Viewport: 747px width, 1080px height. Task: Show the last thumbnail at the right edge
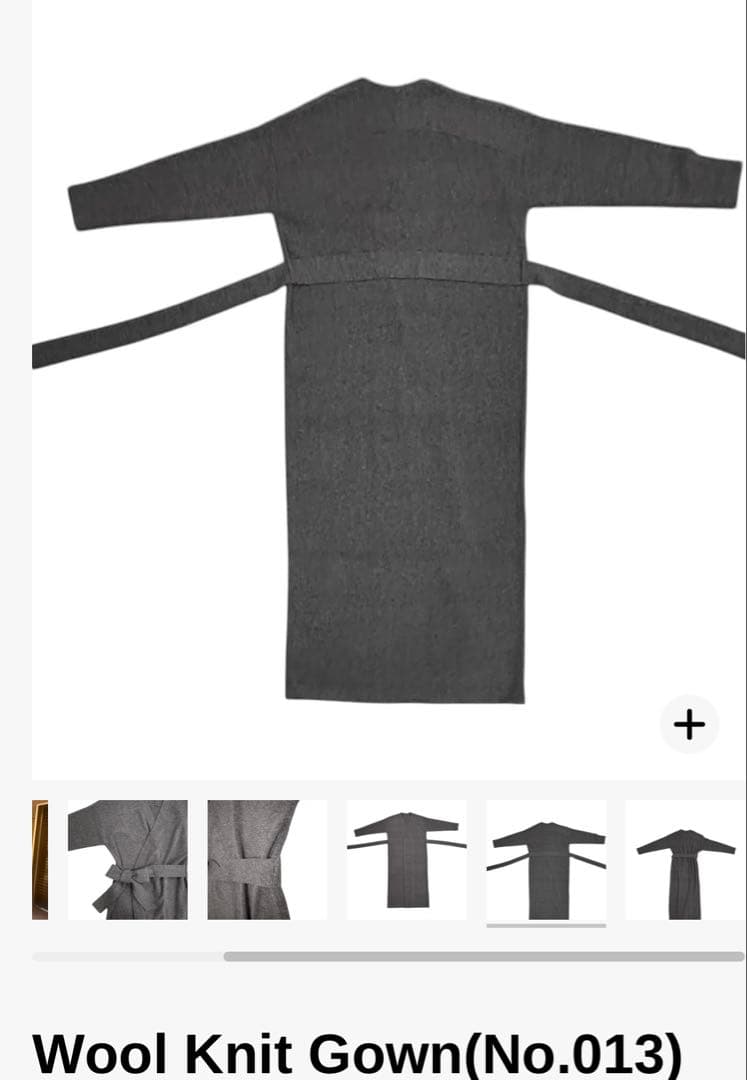pyautogui.click(x=686, y=860)
